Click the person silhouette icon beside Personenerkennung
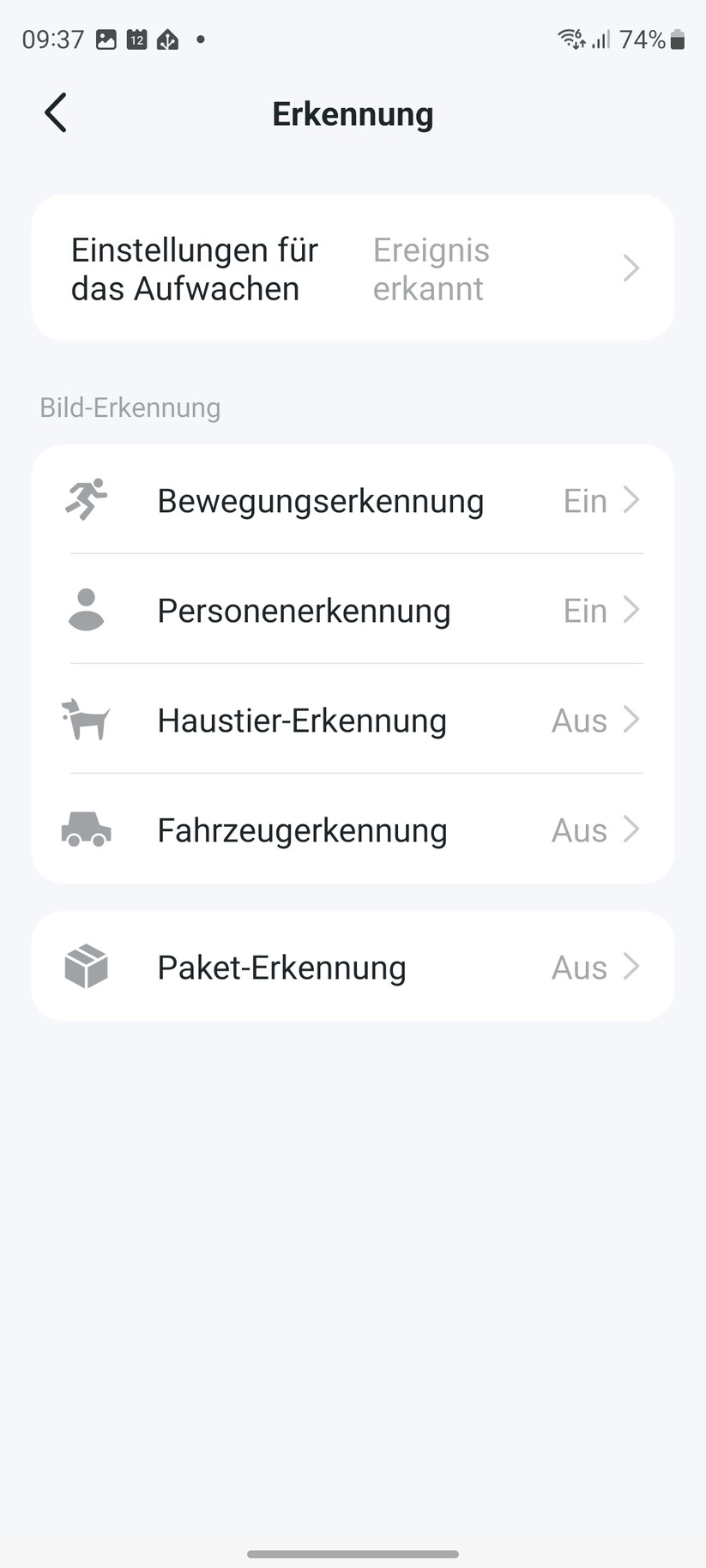Screen dimensions: 706x1568 [x=85, y=610]
